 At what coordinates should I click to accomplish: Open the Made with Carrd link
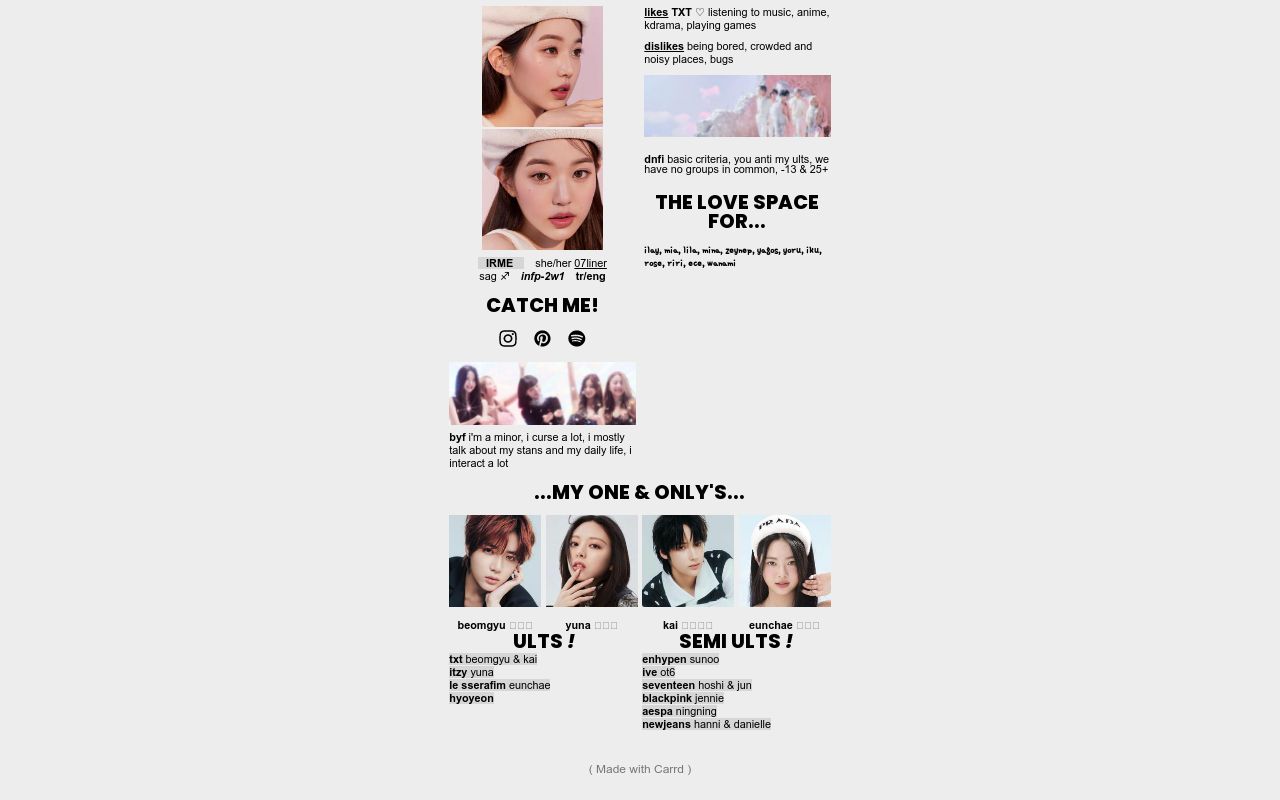[x=640, y=769]
